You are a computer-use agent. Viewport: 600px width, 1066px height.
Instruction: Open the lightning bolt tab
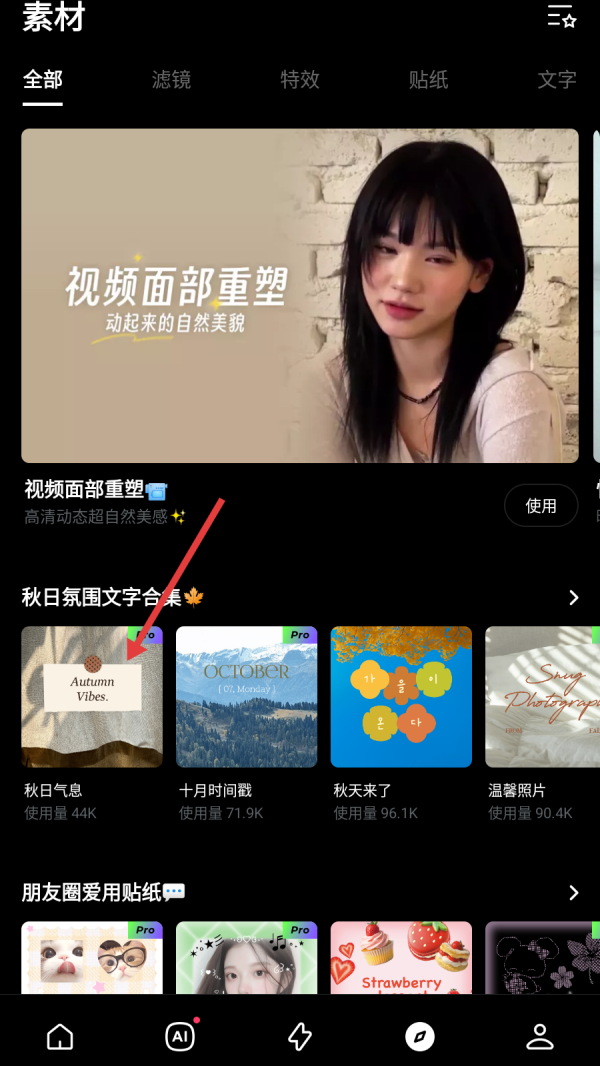coord(300,1037)
